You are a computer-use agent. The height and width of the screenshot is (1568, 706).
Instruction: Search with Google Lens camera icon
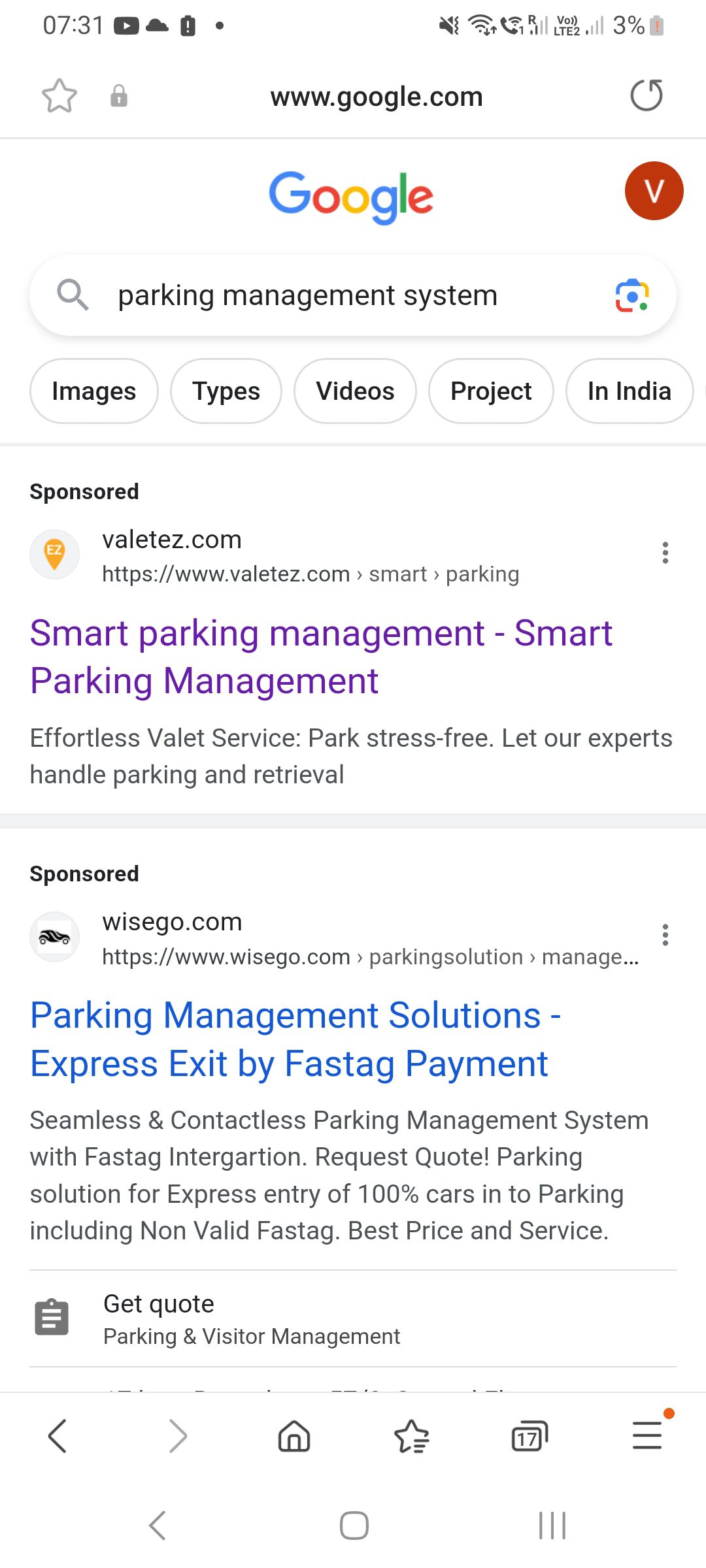[632, 296]
